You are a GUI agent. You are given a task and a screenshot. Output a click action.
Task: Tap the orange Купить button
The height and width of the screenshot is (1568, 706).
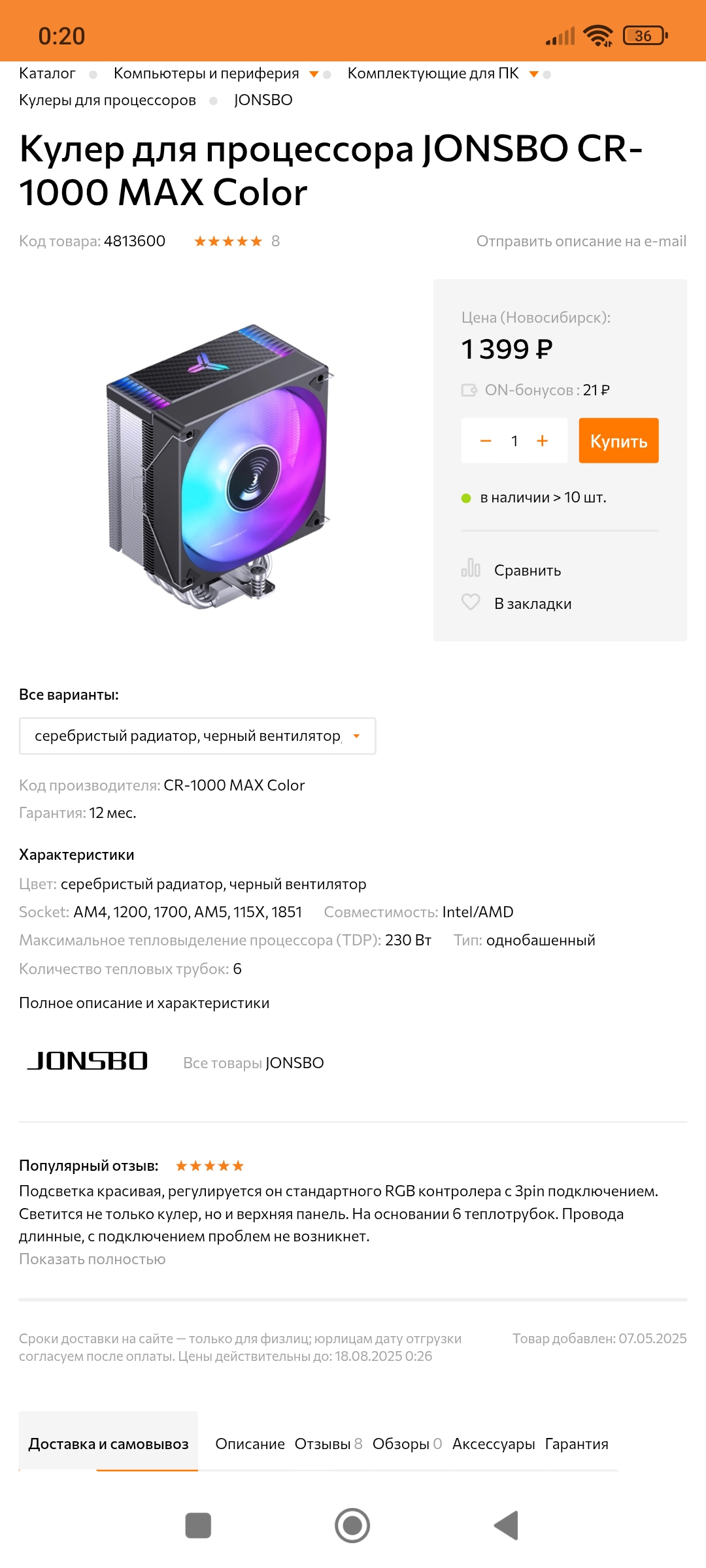pyautogui.click(x=618, y=441)
